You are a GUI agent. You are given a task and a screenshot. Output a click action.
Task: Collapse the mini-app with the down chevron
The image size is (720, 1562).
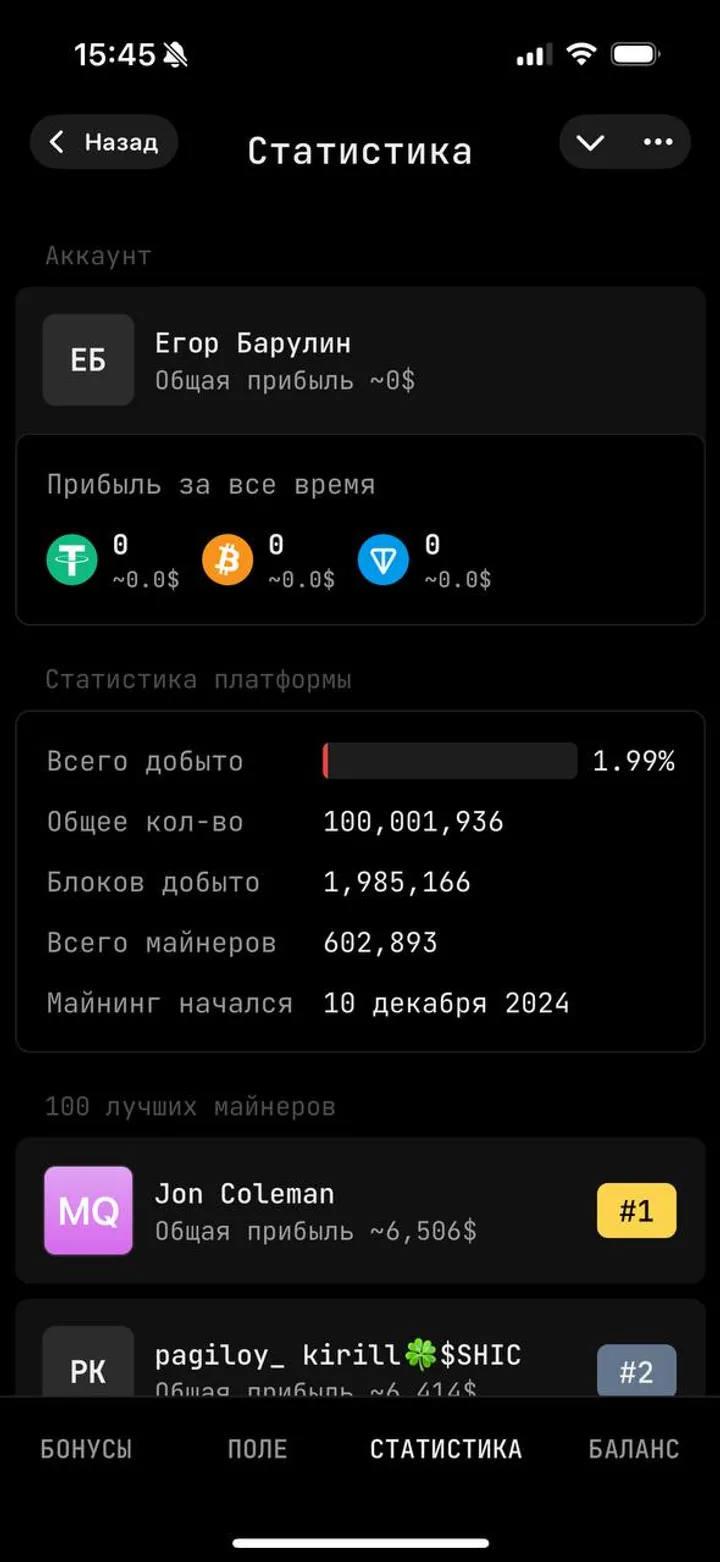tap(588, 142)
